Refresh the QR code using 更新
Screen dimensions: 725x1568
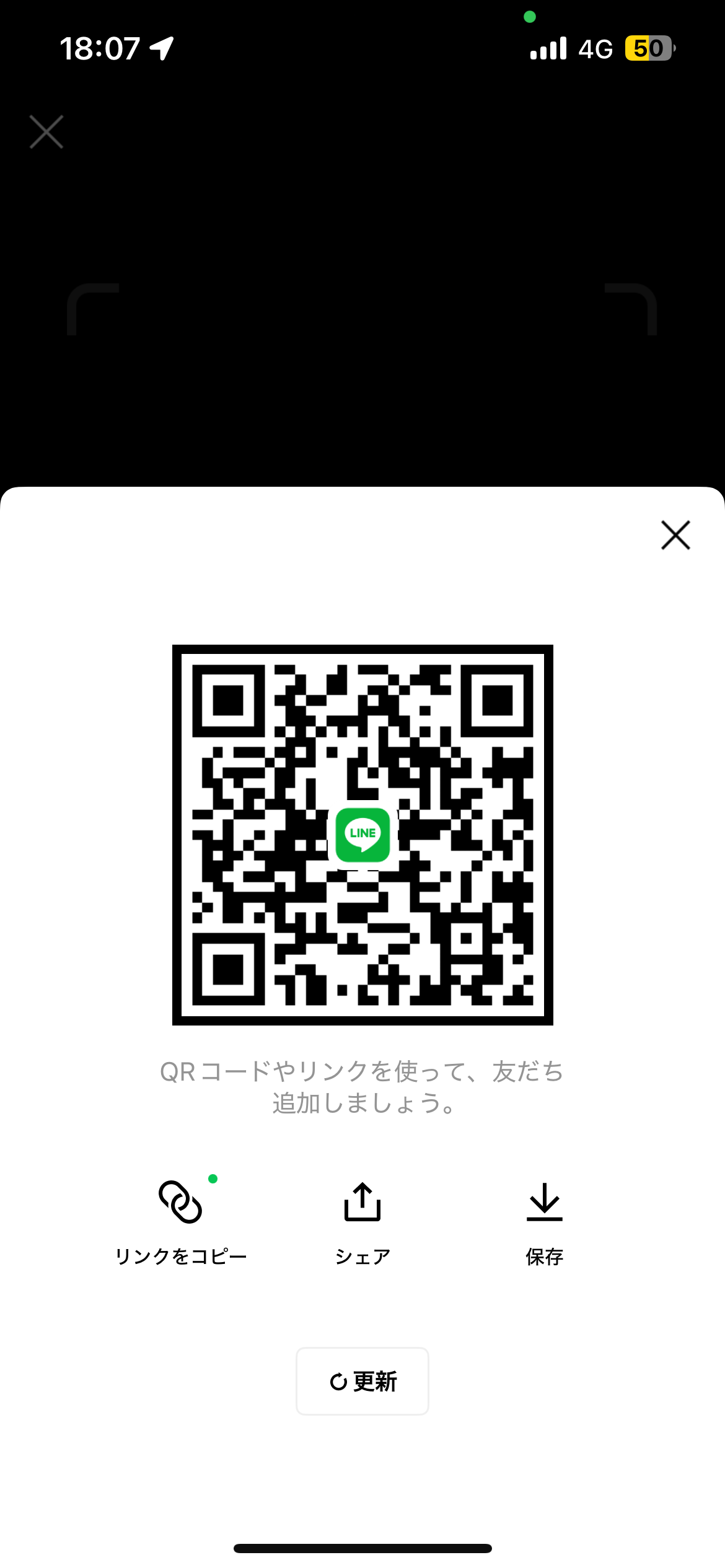click(x=362, y=1381)
